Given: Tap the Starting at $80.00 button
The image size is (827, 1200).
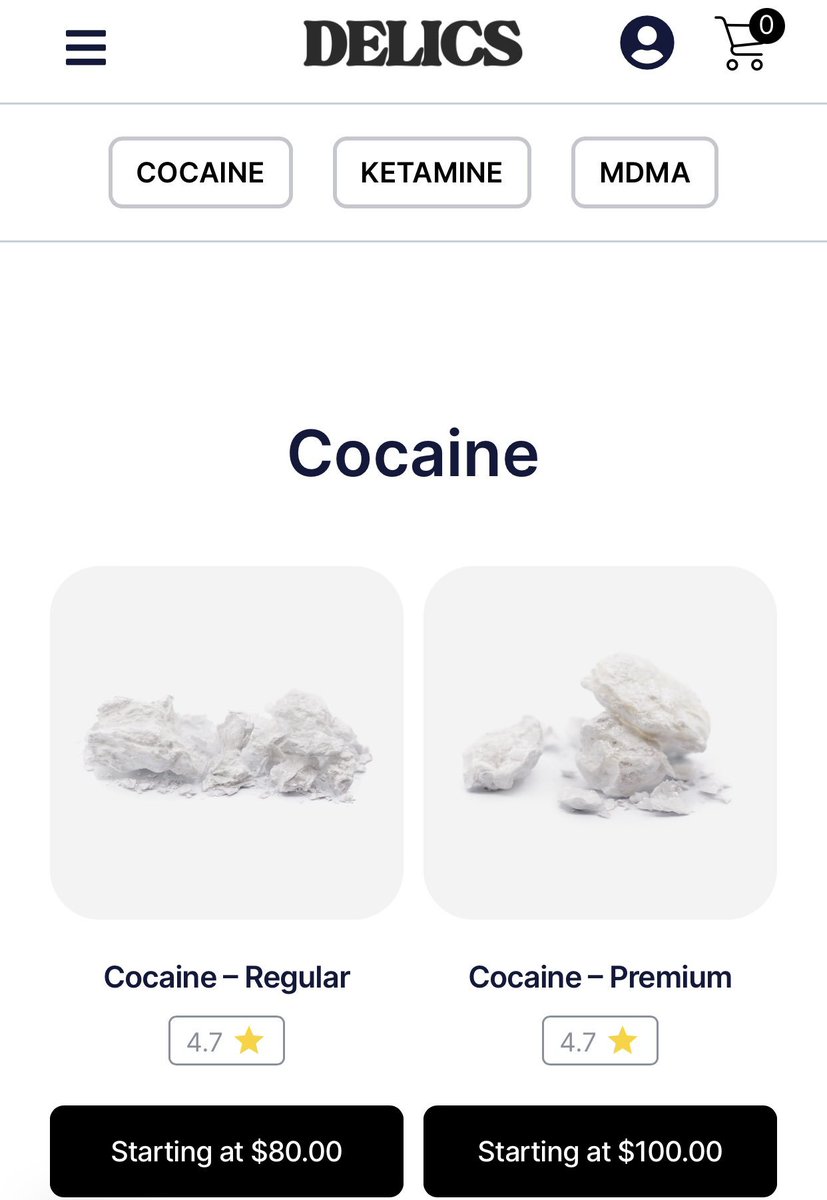Looking at the screenshot, I should point(227,1151).
